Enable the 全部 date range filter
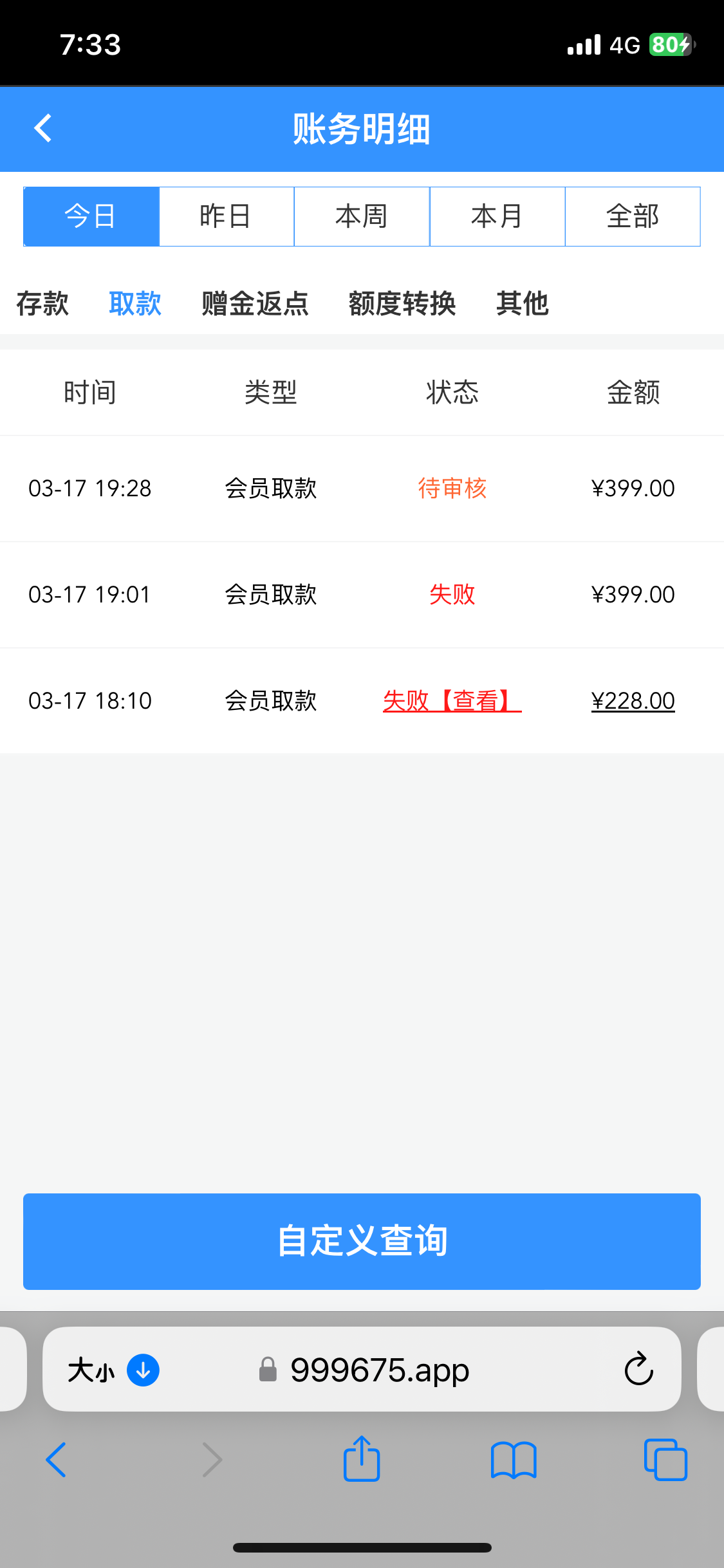Screen dimensions: 724x1568 [x=633, y=216]
